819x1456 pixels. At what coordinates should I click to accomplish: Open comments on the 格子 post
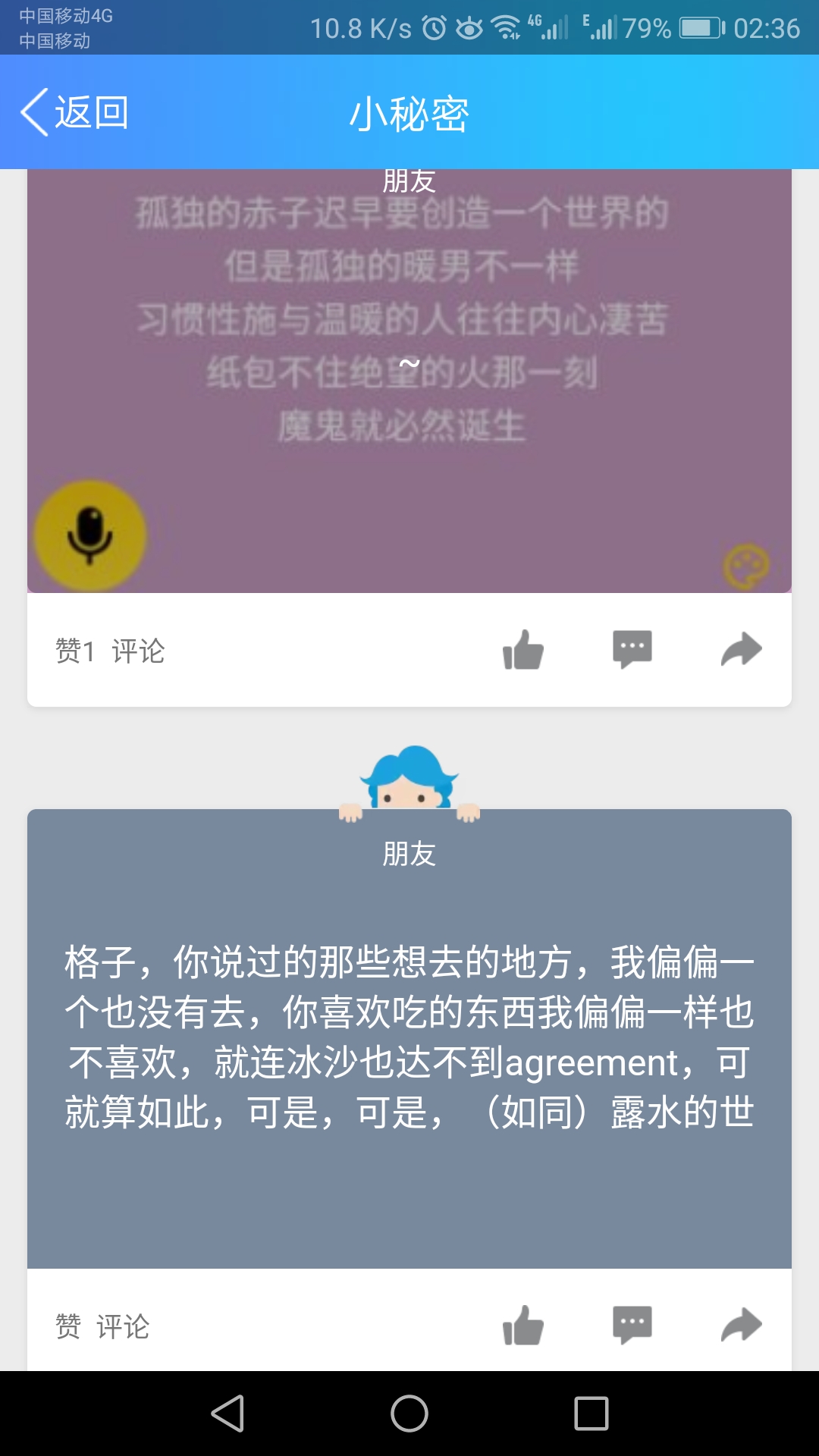click(x=632, y=1325)
